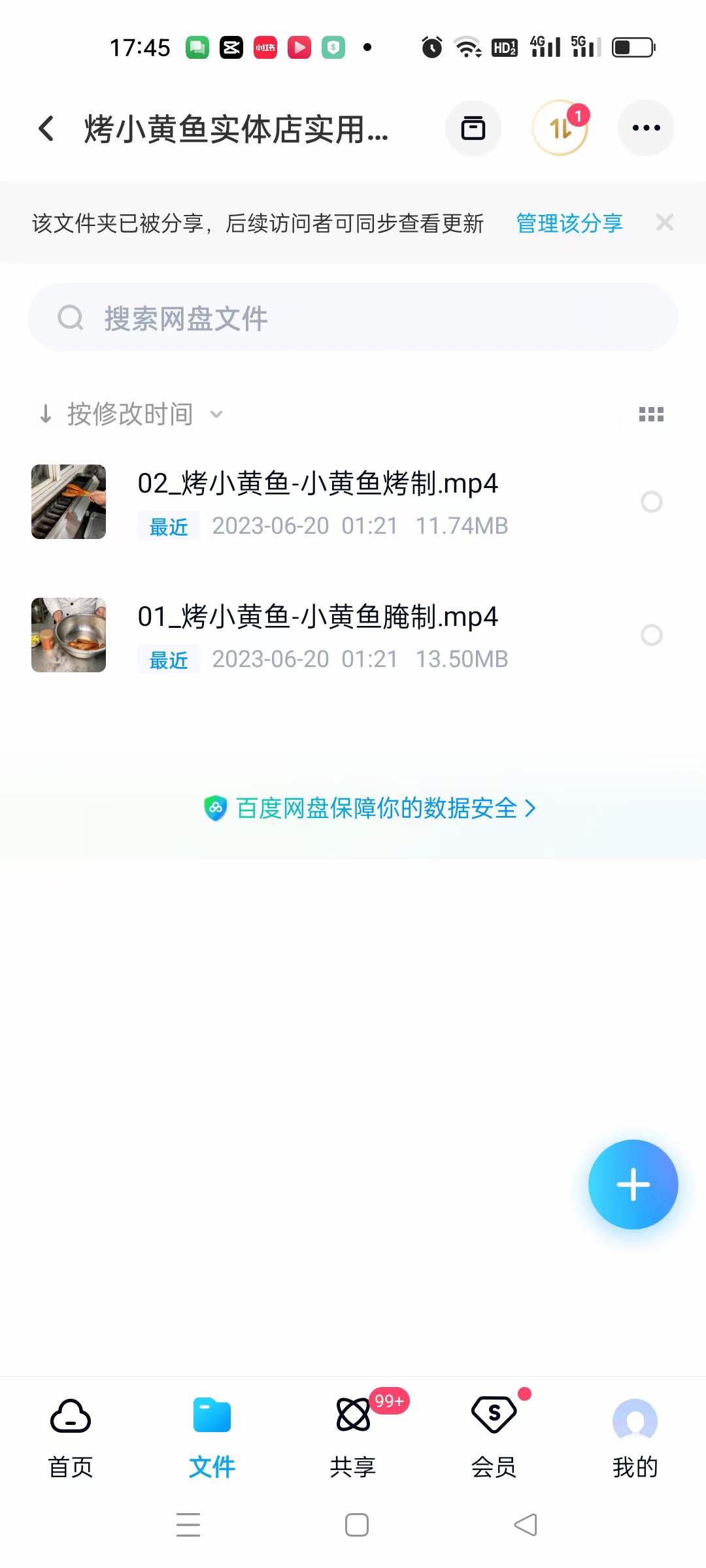Open the transfer file box icon
This screenshot has width=706, height=1568.
coord(473,128)
